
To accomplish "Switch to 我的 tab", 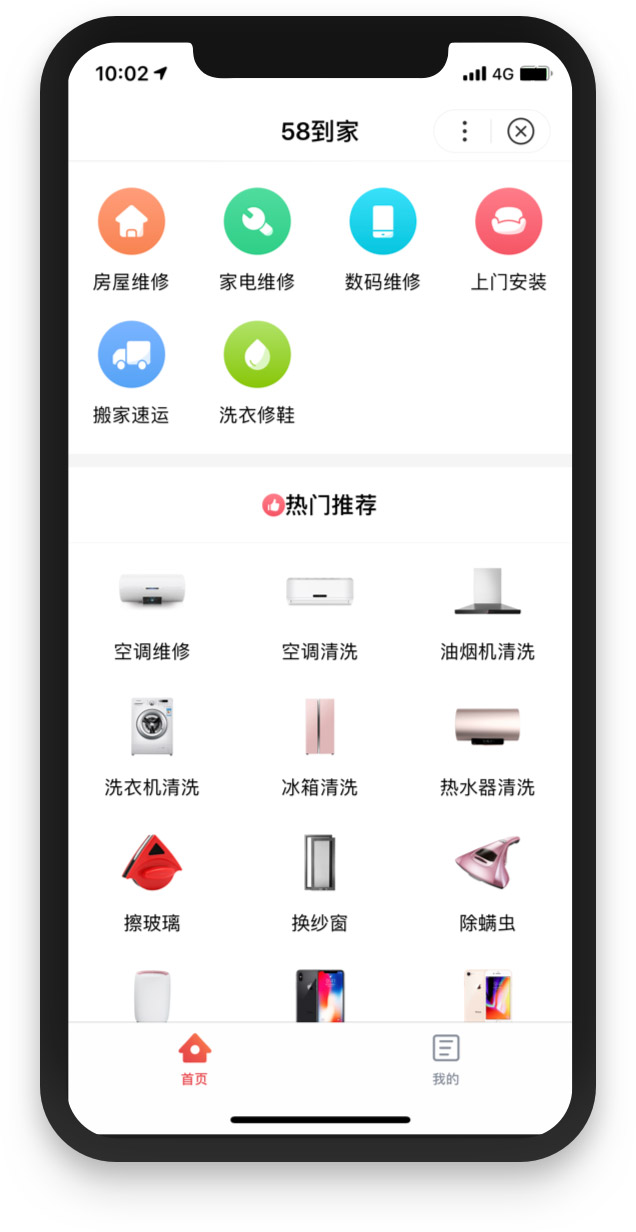I will [x=446, y=1060].
